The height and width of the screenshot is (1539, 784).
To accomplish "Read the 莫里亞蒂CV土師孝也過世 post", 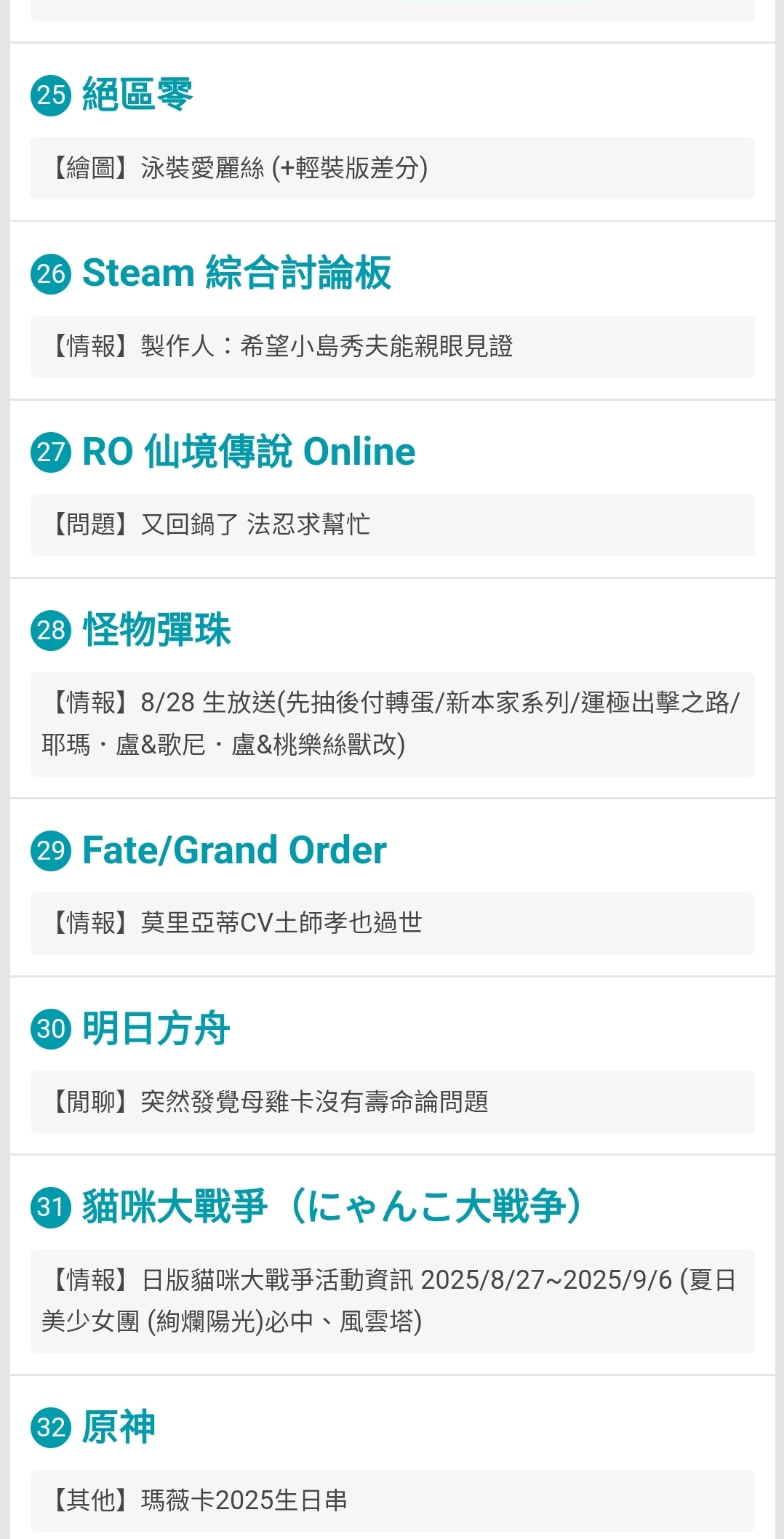I will (x=393, y=923).
